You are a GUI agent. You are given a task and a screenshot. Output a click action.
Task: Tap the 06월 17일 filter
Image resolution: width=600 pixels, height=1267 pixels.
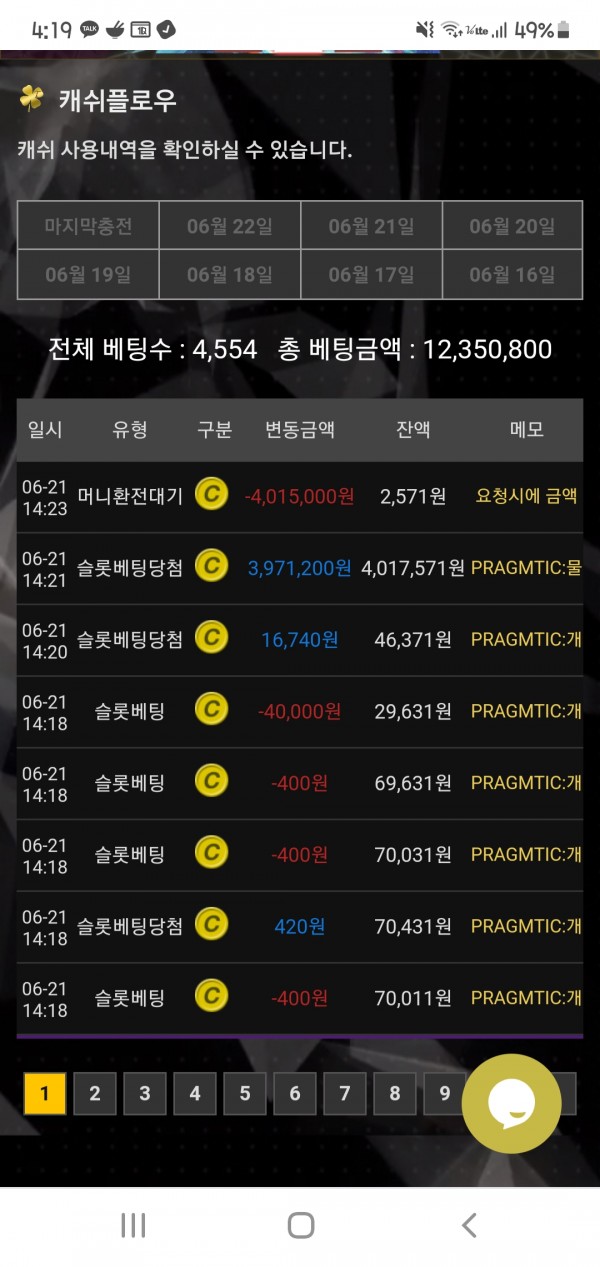click(371, 274)
